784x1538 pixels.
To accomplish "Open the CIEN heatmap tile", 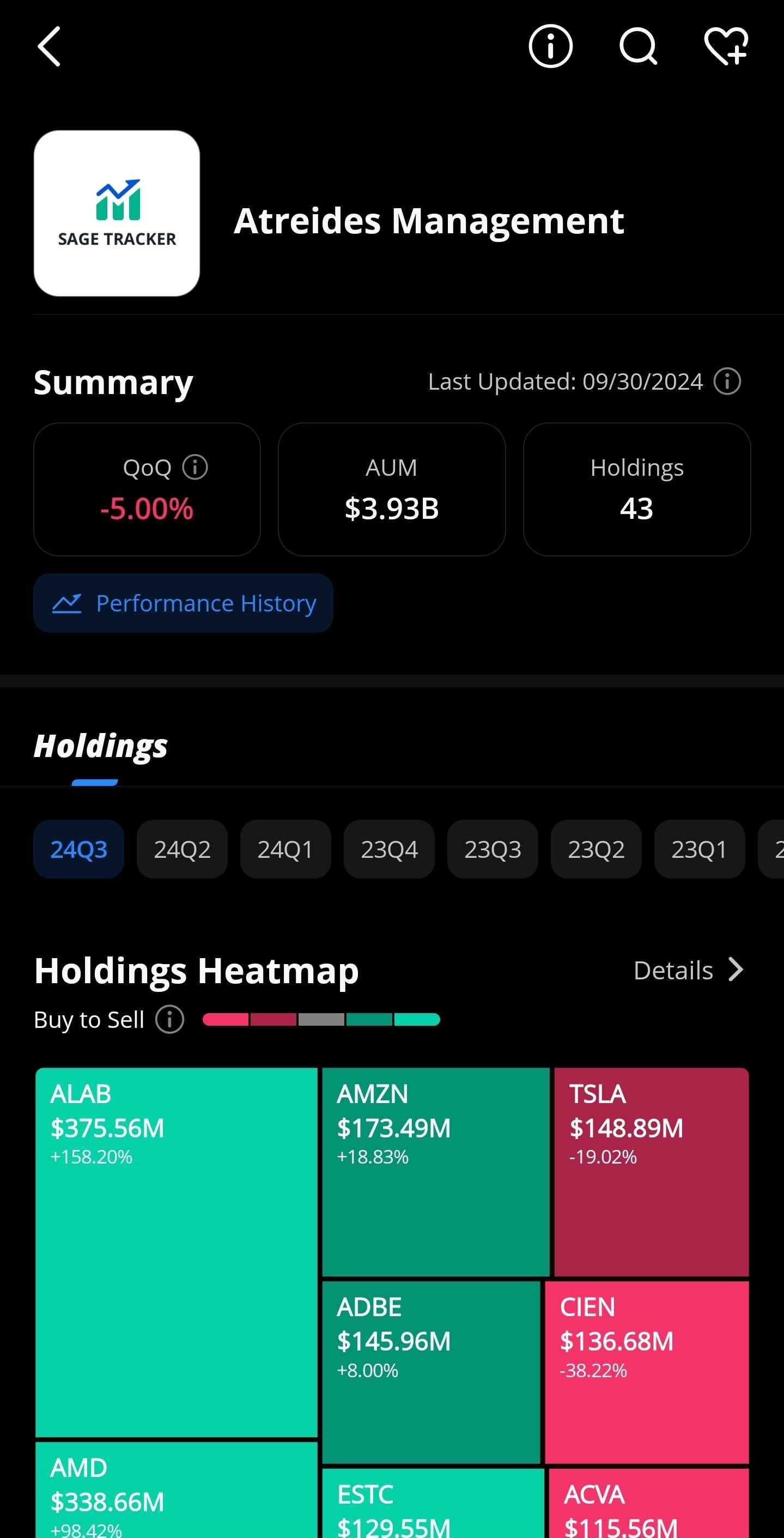I will click(x=647, y=1372).
